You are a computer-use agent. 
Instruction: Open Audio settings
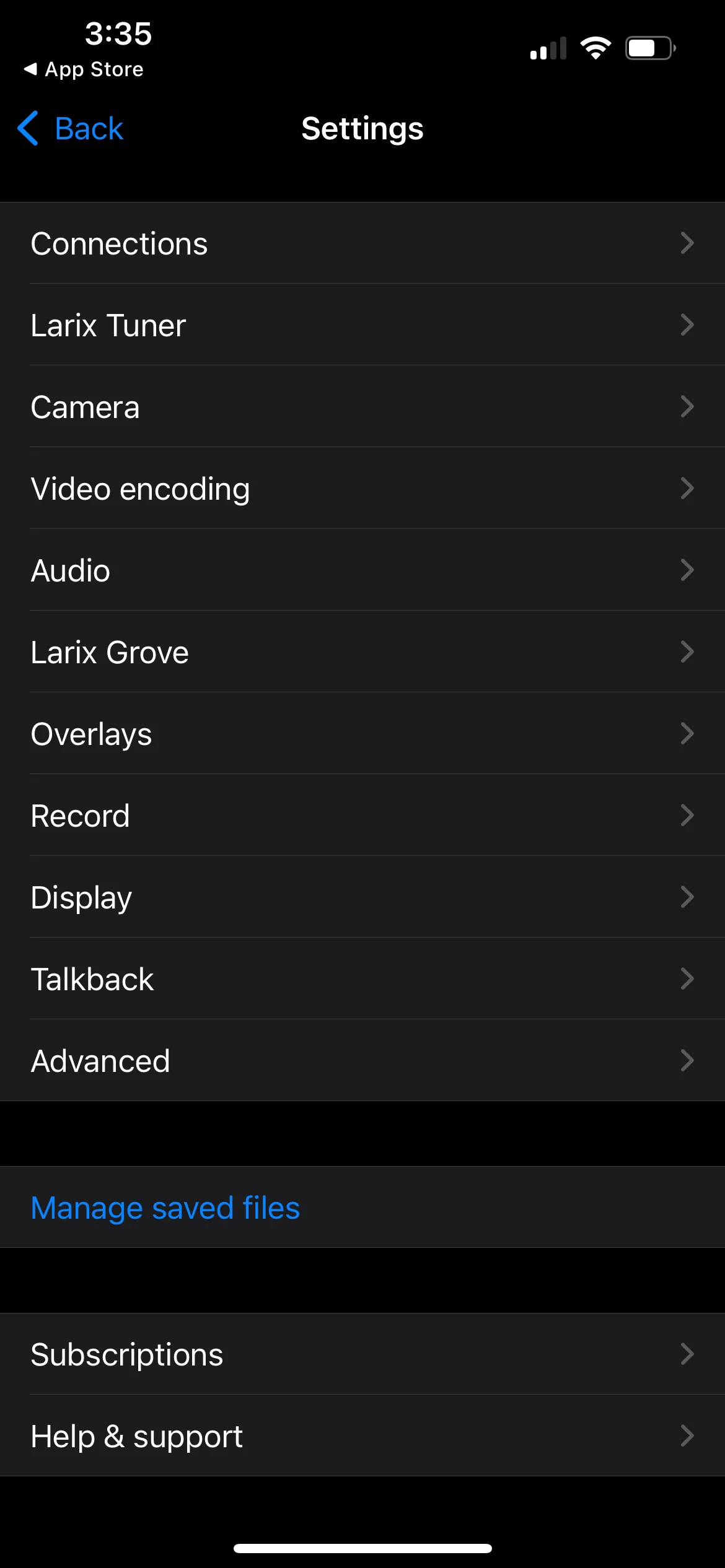(x=362, y=570)
